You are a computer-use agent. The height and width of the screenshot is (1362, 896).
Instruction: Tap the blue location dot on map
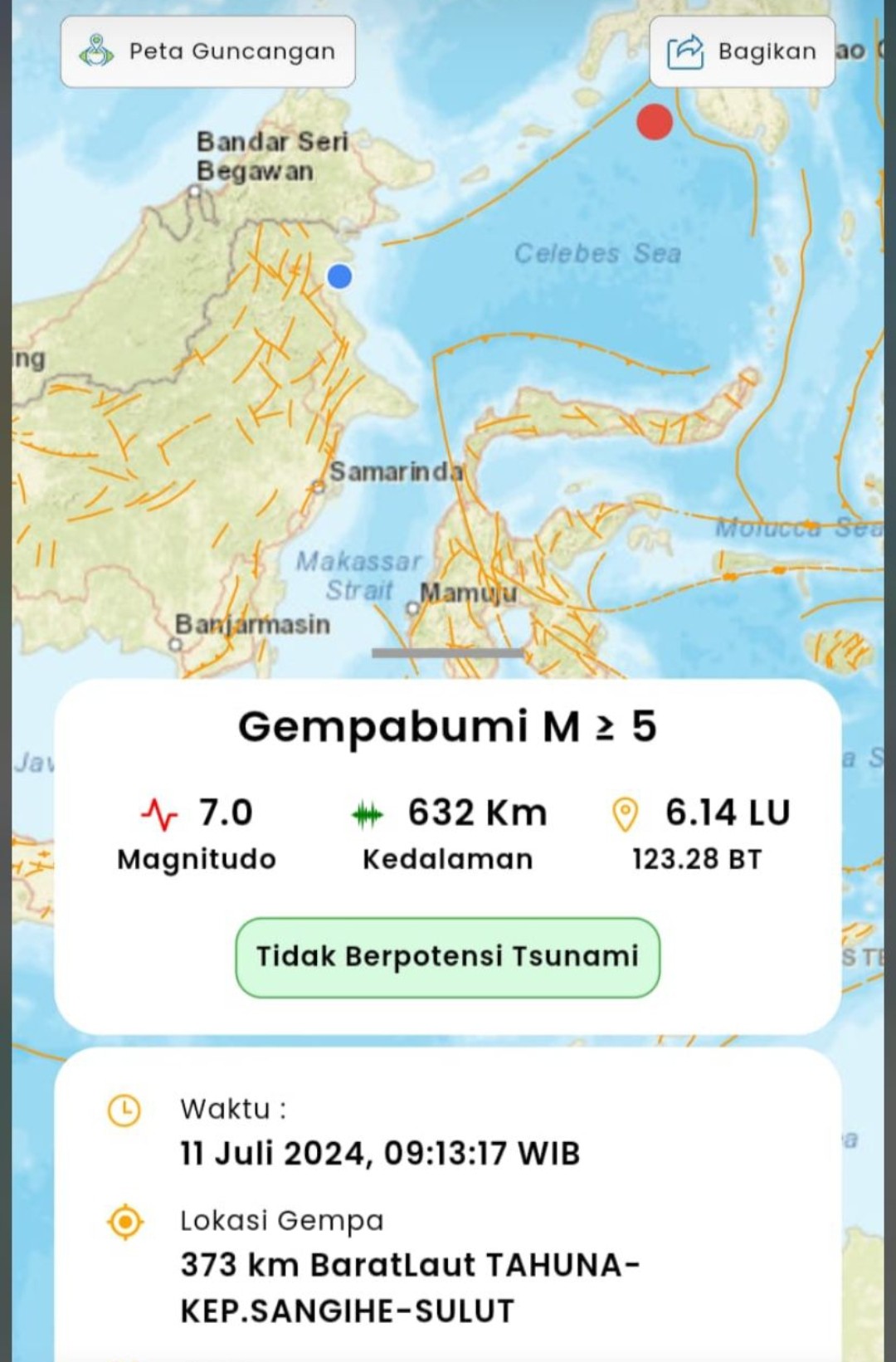tap(339, 276)
